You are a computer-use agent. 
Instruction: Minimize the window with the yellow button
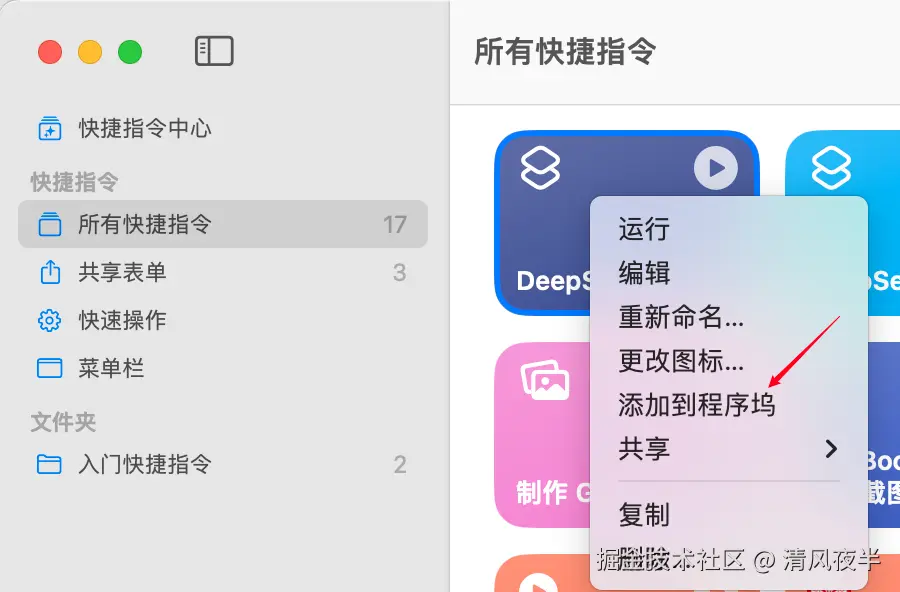[90, 52]
